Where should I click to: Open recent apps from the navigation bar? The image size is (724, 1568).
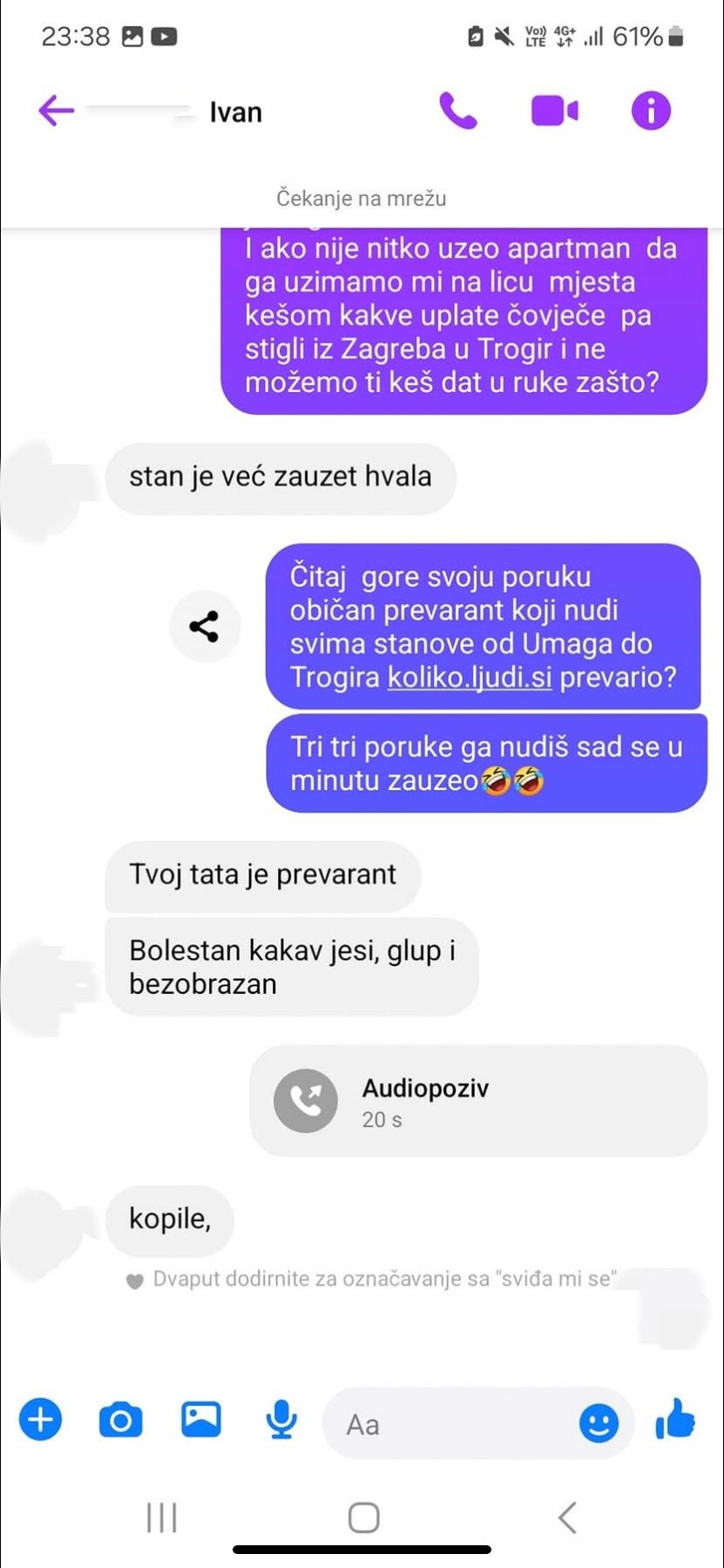click(162, 1517)
